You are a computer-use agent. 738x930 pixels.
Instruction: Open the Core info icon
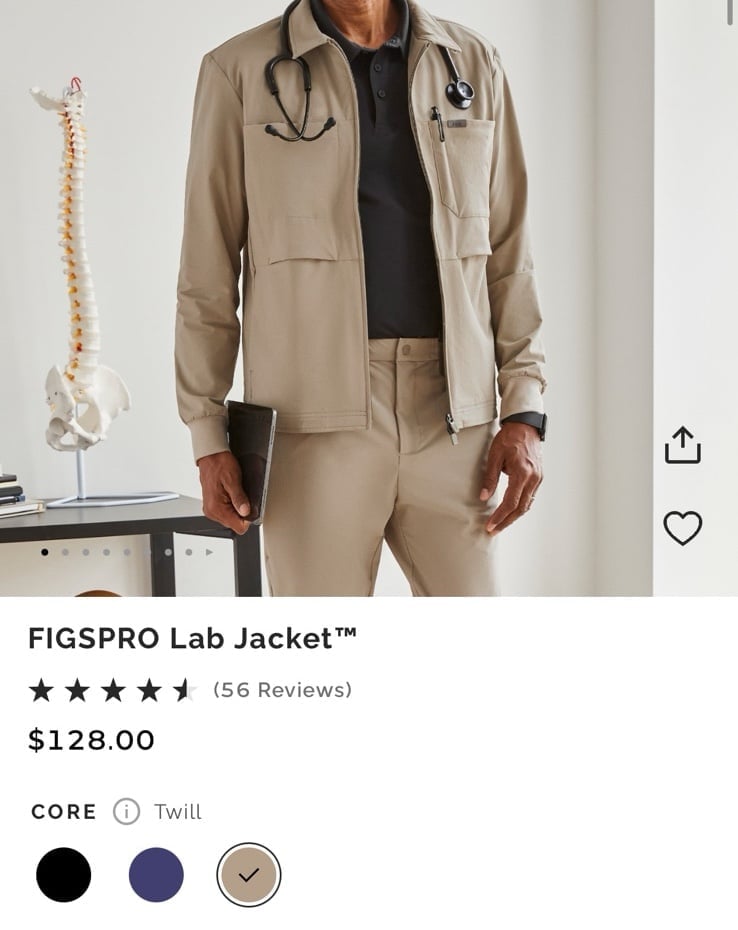tap(126, 812)
